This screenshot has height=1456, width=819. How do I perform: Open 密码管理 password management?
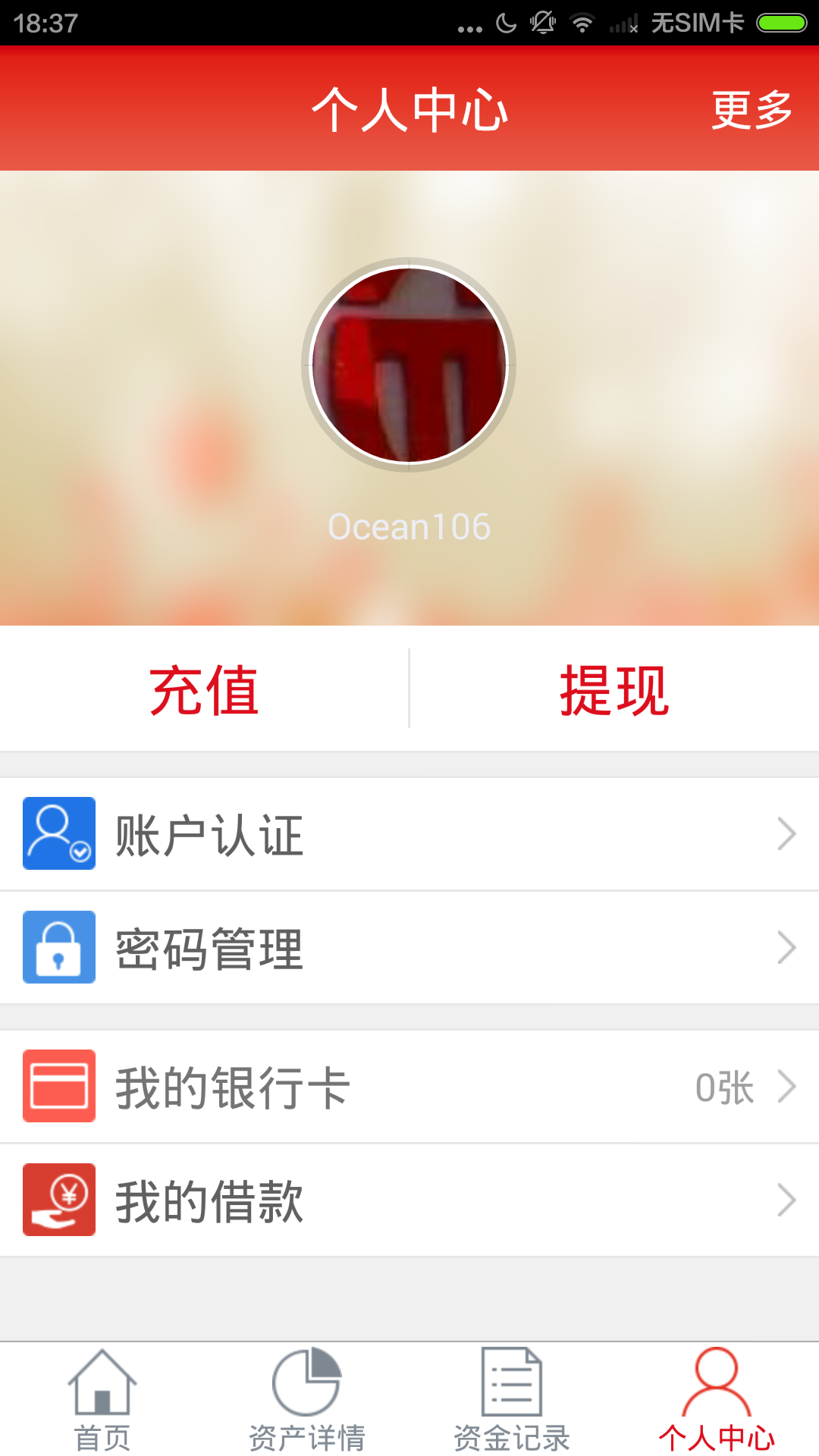click(x=409, y=948)
